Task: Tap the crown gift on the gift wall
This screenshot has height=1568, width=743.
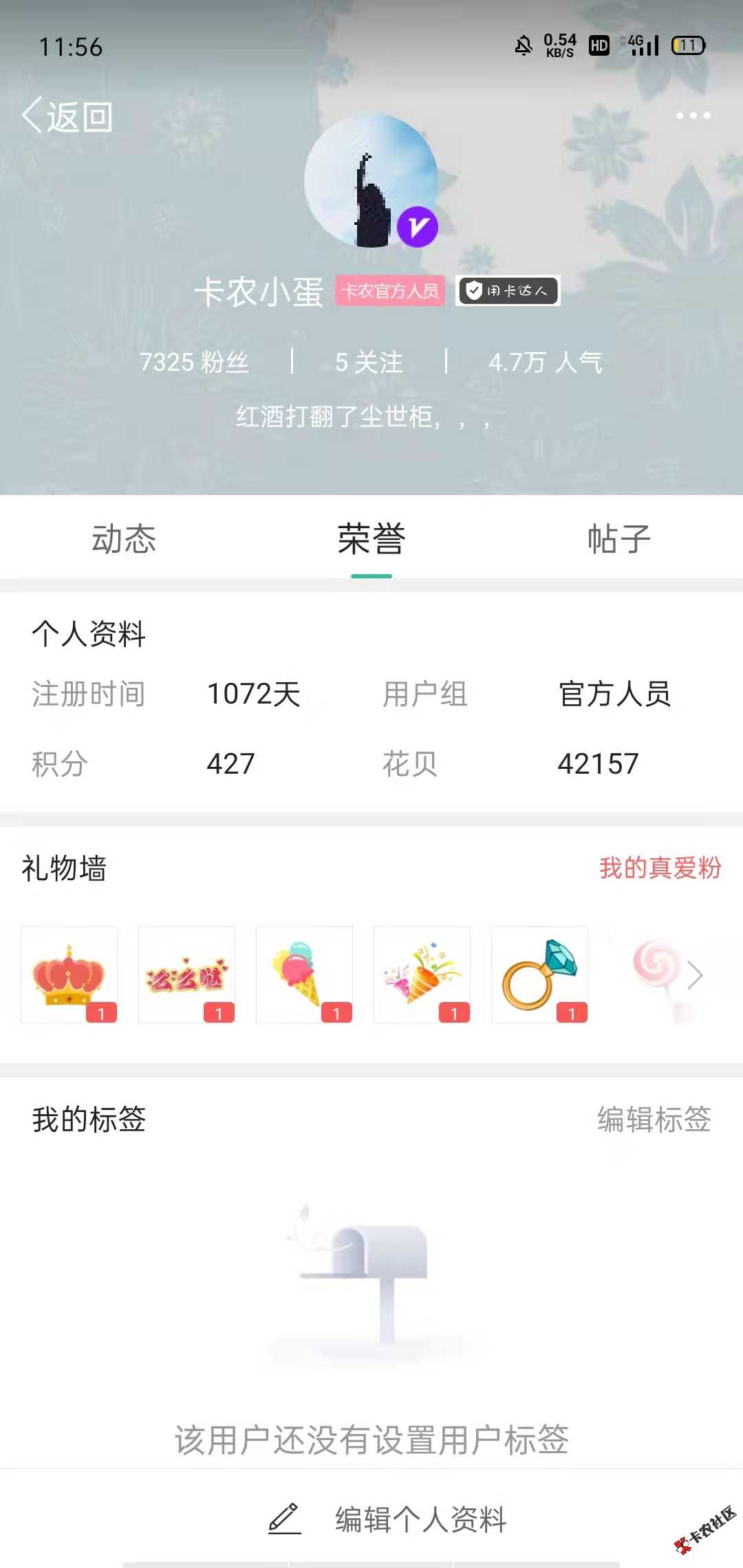Action: (x=69, y=974)
